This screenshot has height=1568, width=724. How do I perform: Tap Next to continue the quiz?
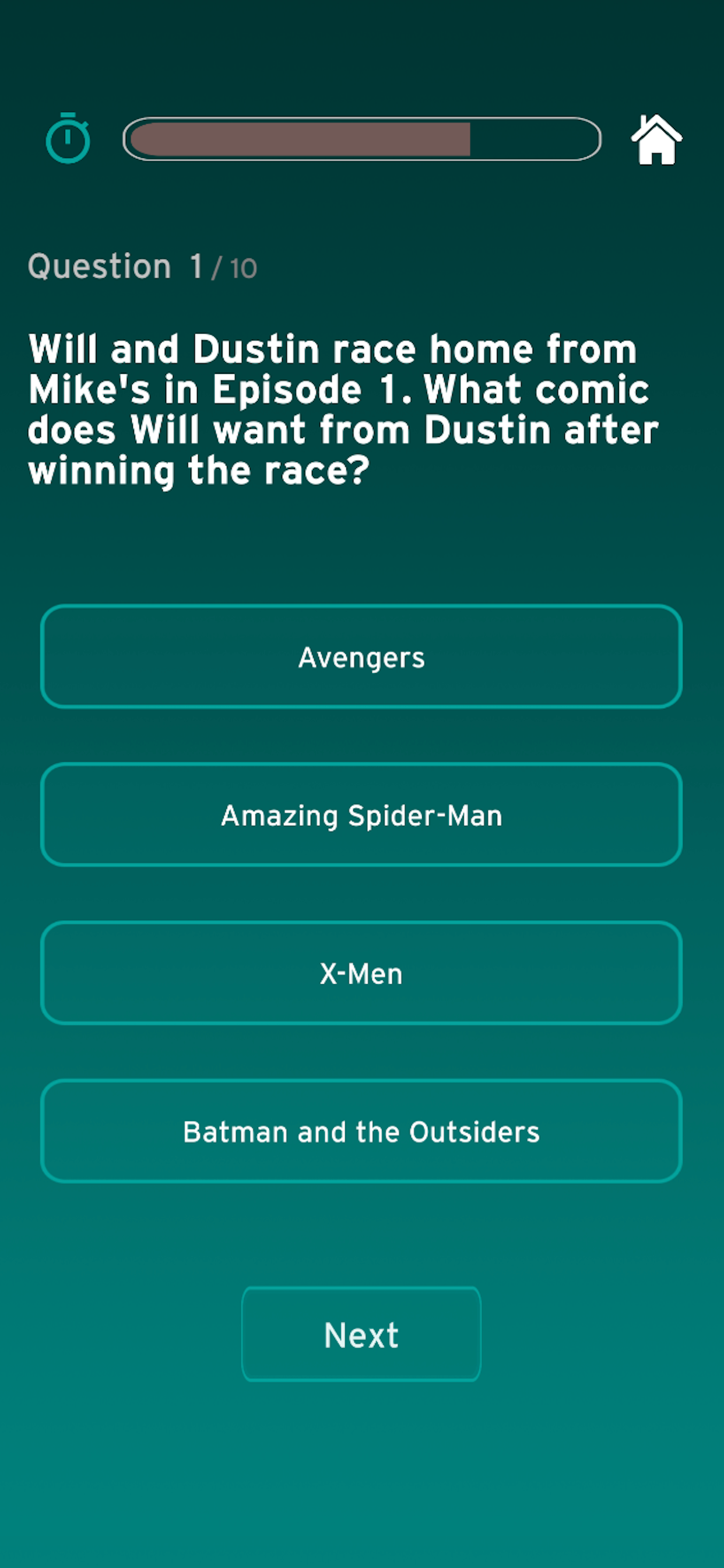(361, 1334)
